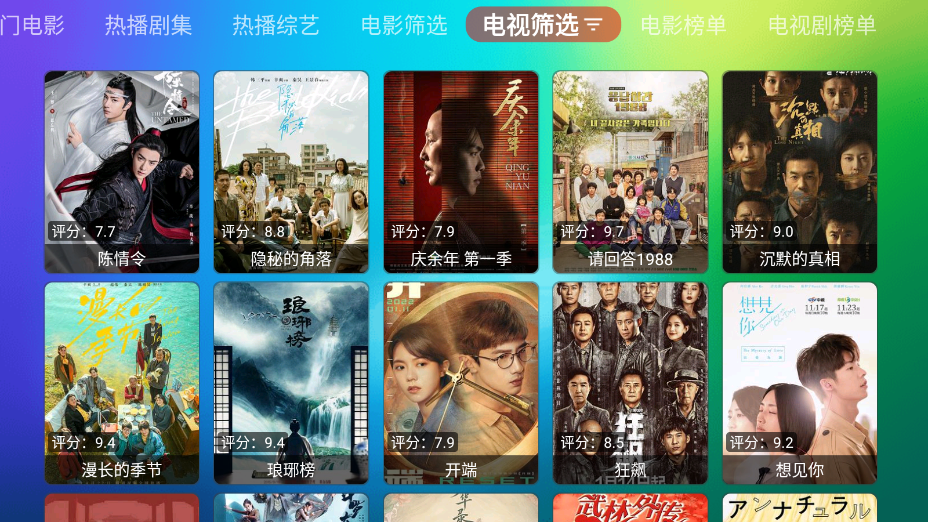Go to the 电影榜单 tab
This screenshot has height=522, width=928.
[x=683, y=25]
